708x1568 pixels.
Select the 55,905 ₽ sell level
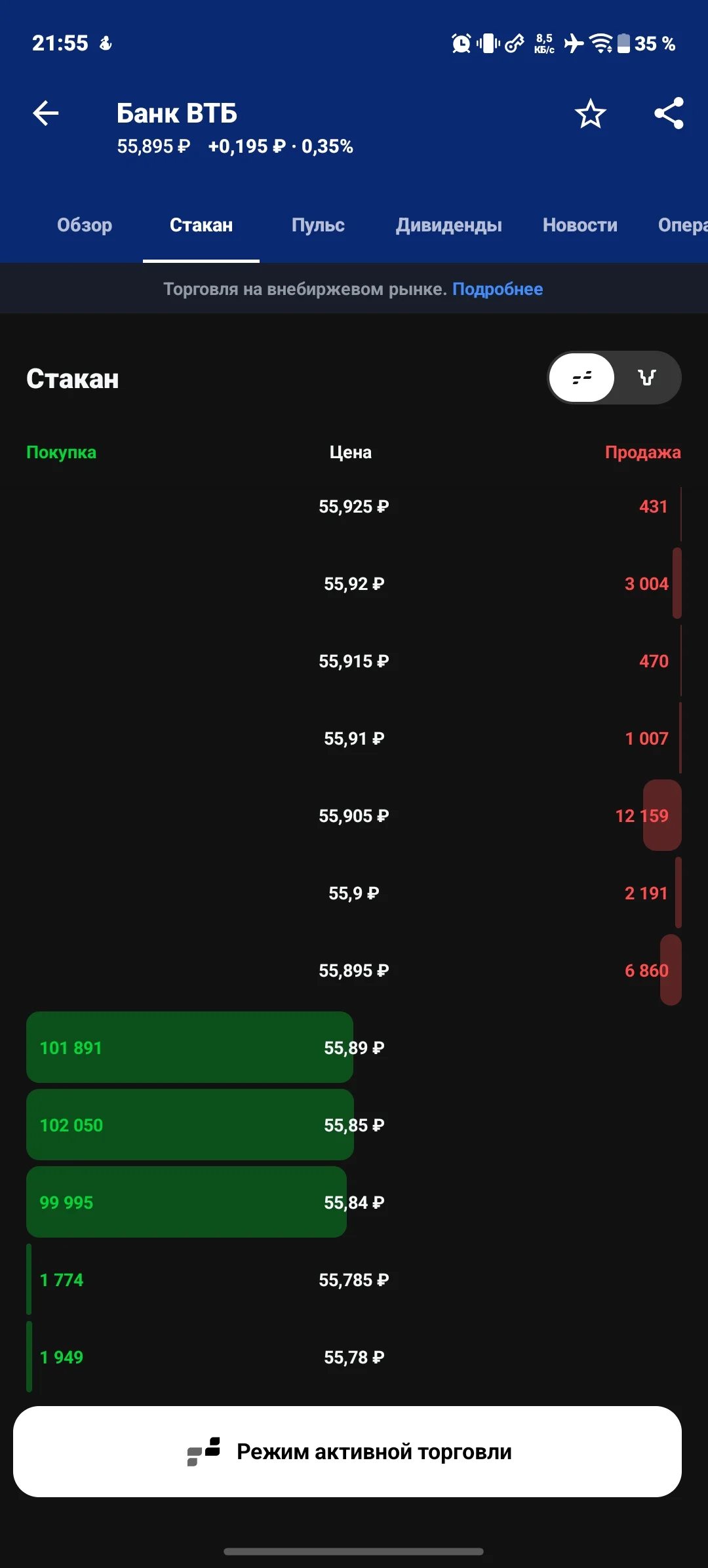(x=354, y=815)
